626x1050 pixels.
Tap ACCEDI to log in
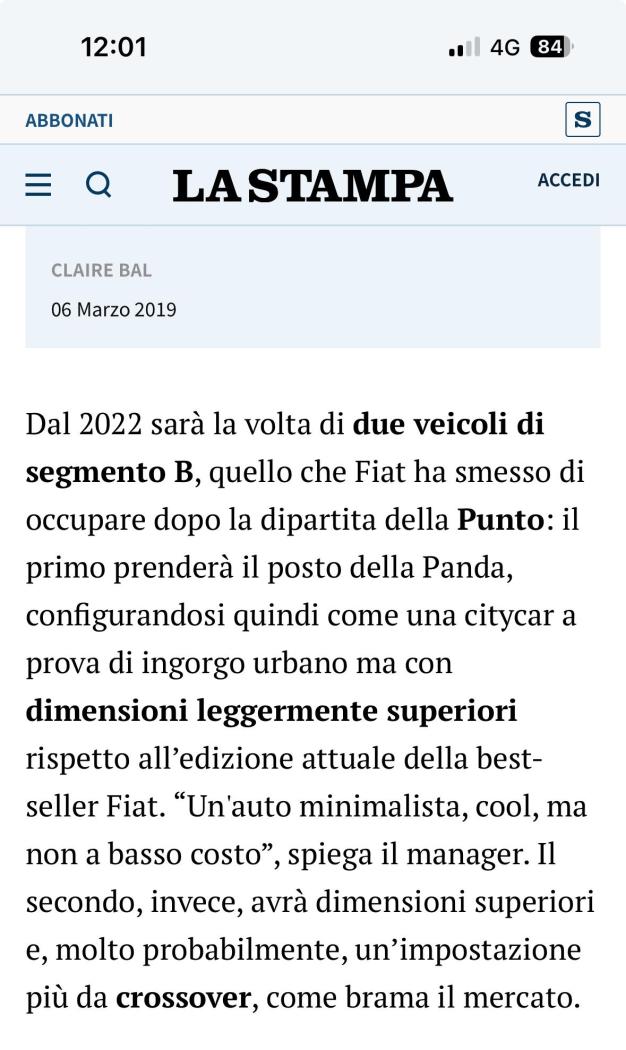[568, 181]
